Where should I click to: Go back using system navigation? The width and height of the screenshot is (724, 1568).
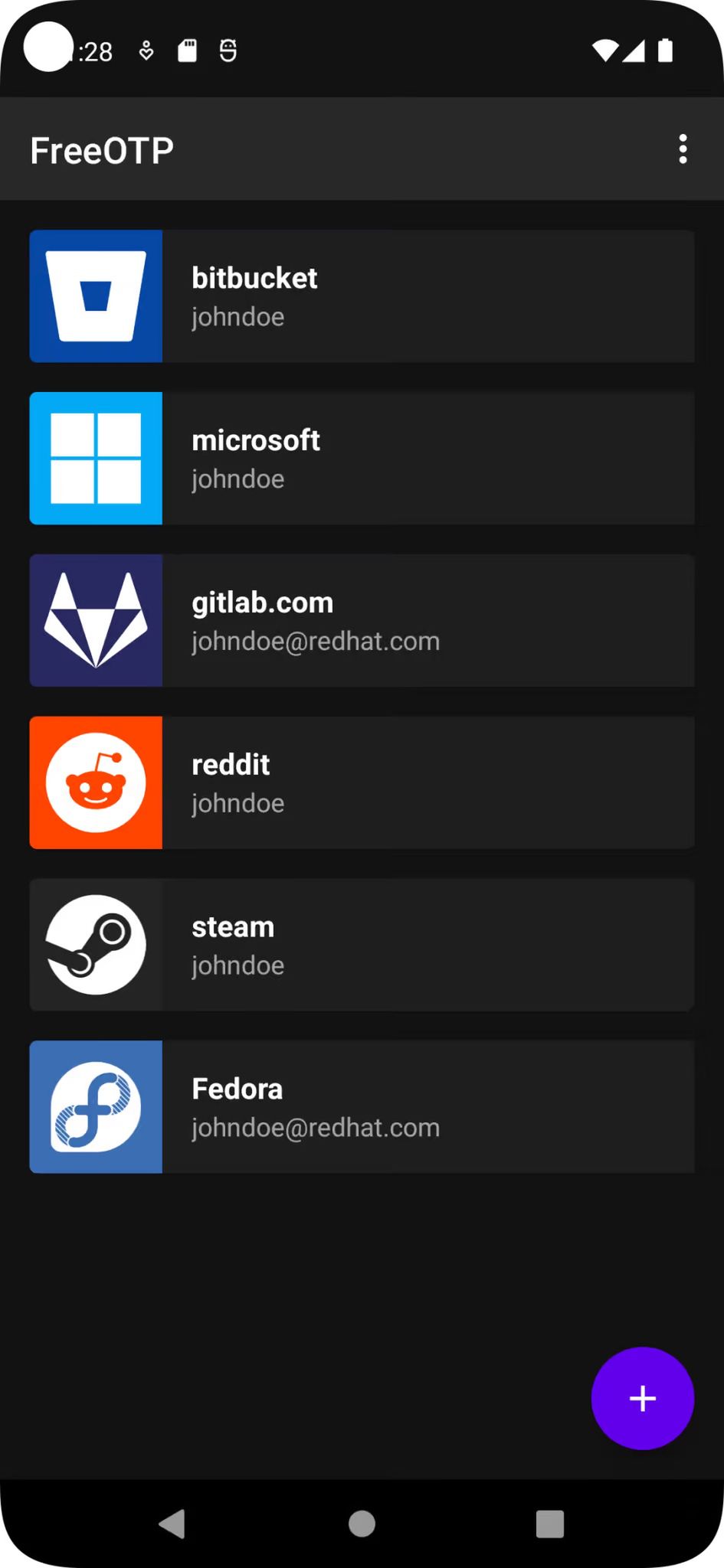click(172, 1524)
